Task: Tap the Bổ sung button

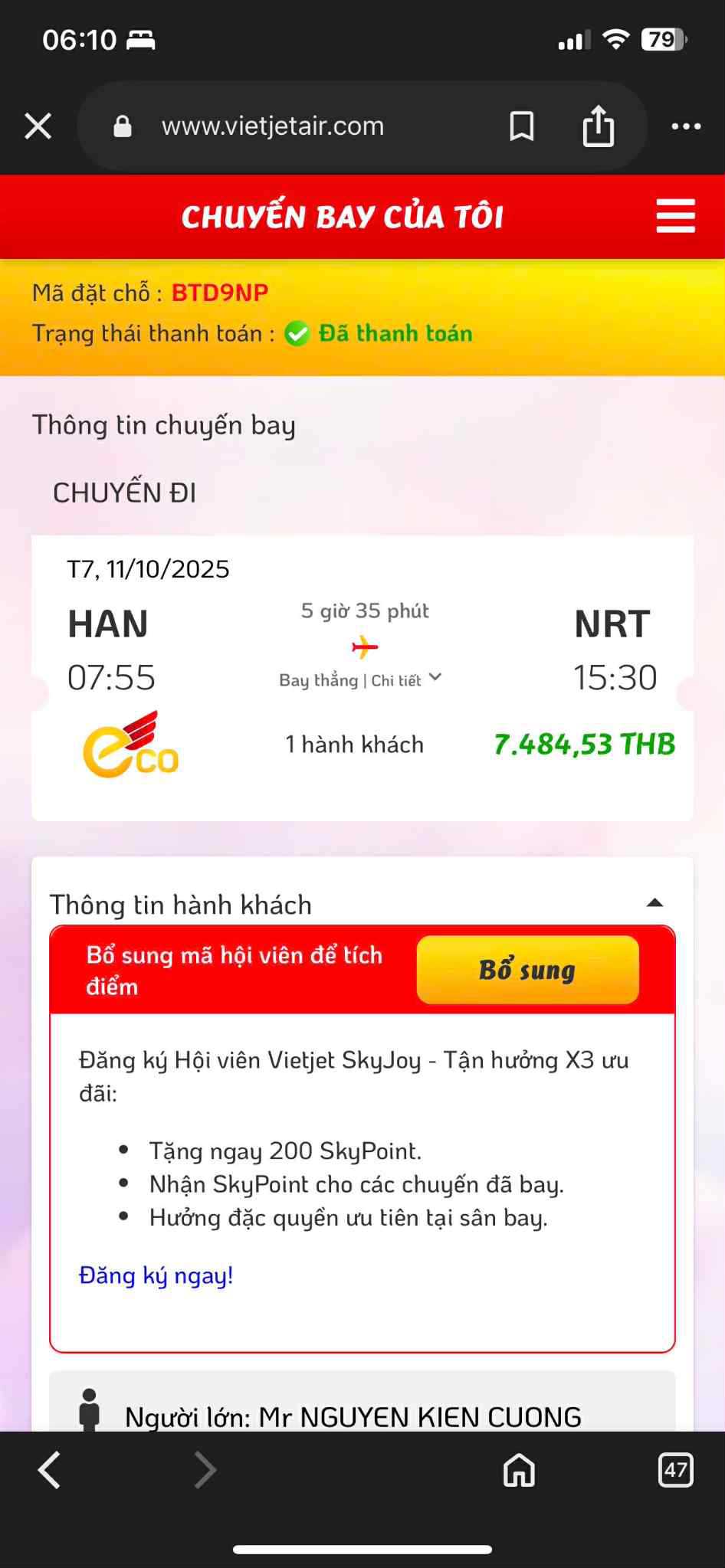Action: pyautogui.click(x=527, y=970)
